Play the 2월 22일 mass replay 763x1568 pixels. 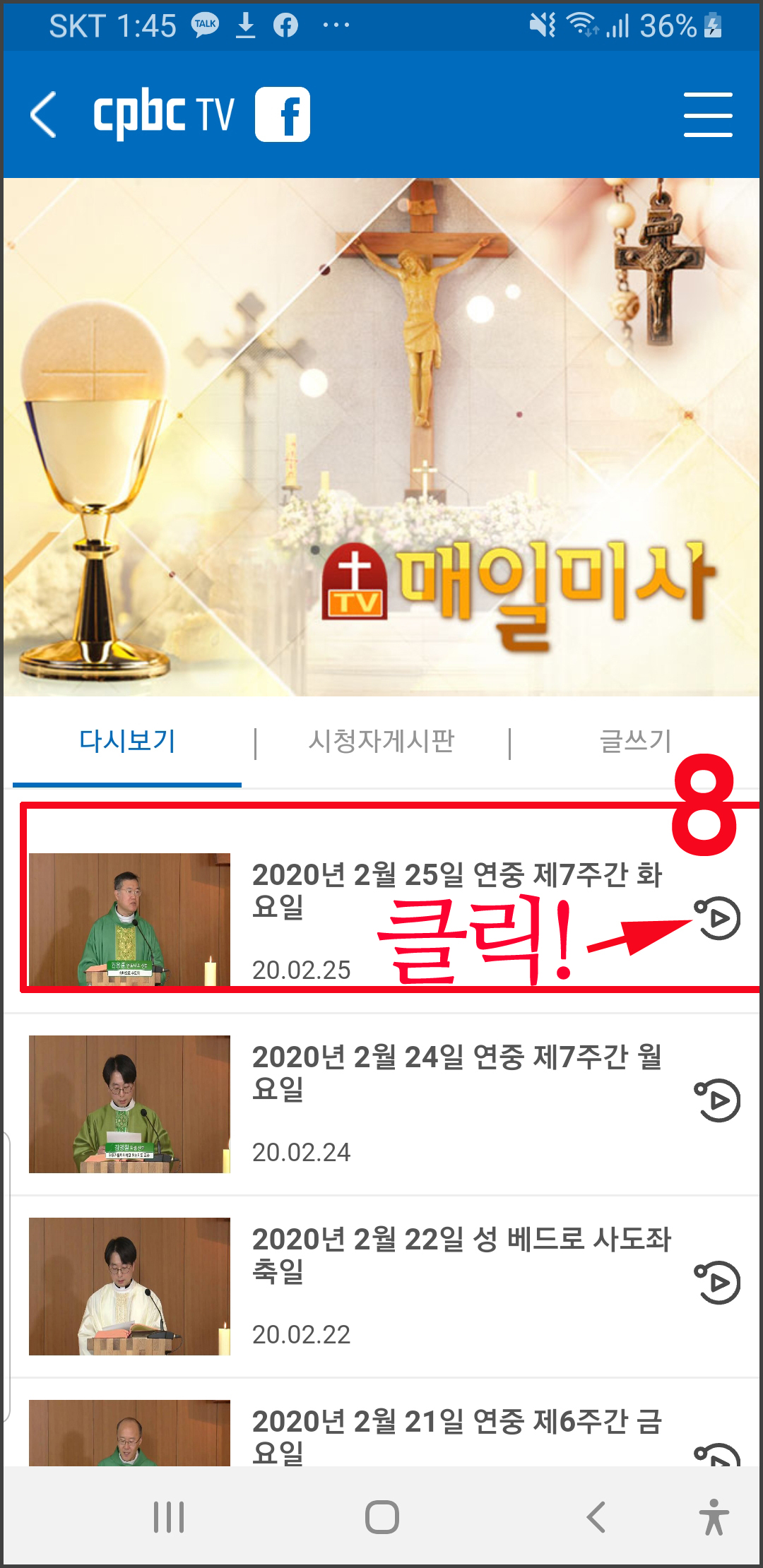718,1283
